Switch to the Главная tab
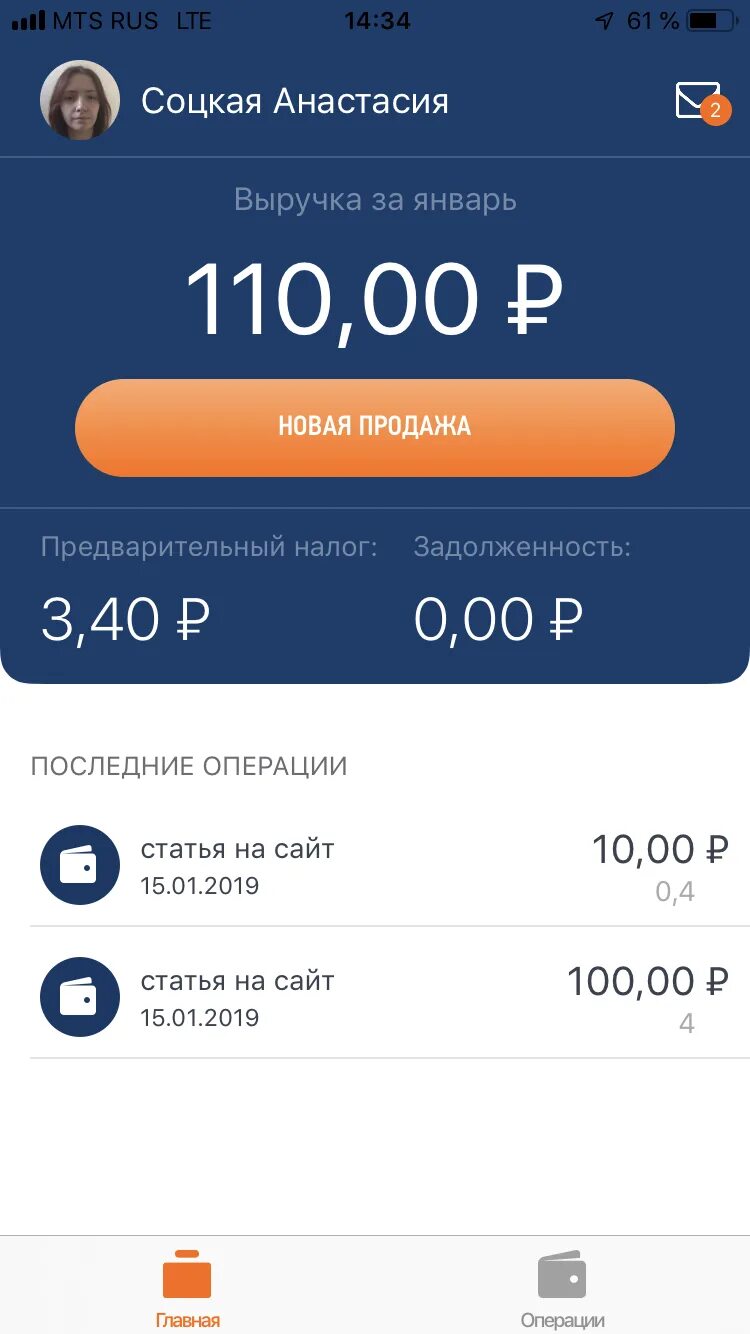 [x=187, y=1288]
